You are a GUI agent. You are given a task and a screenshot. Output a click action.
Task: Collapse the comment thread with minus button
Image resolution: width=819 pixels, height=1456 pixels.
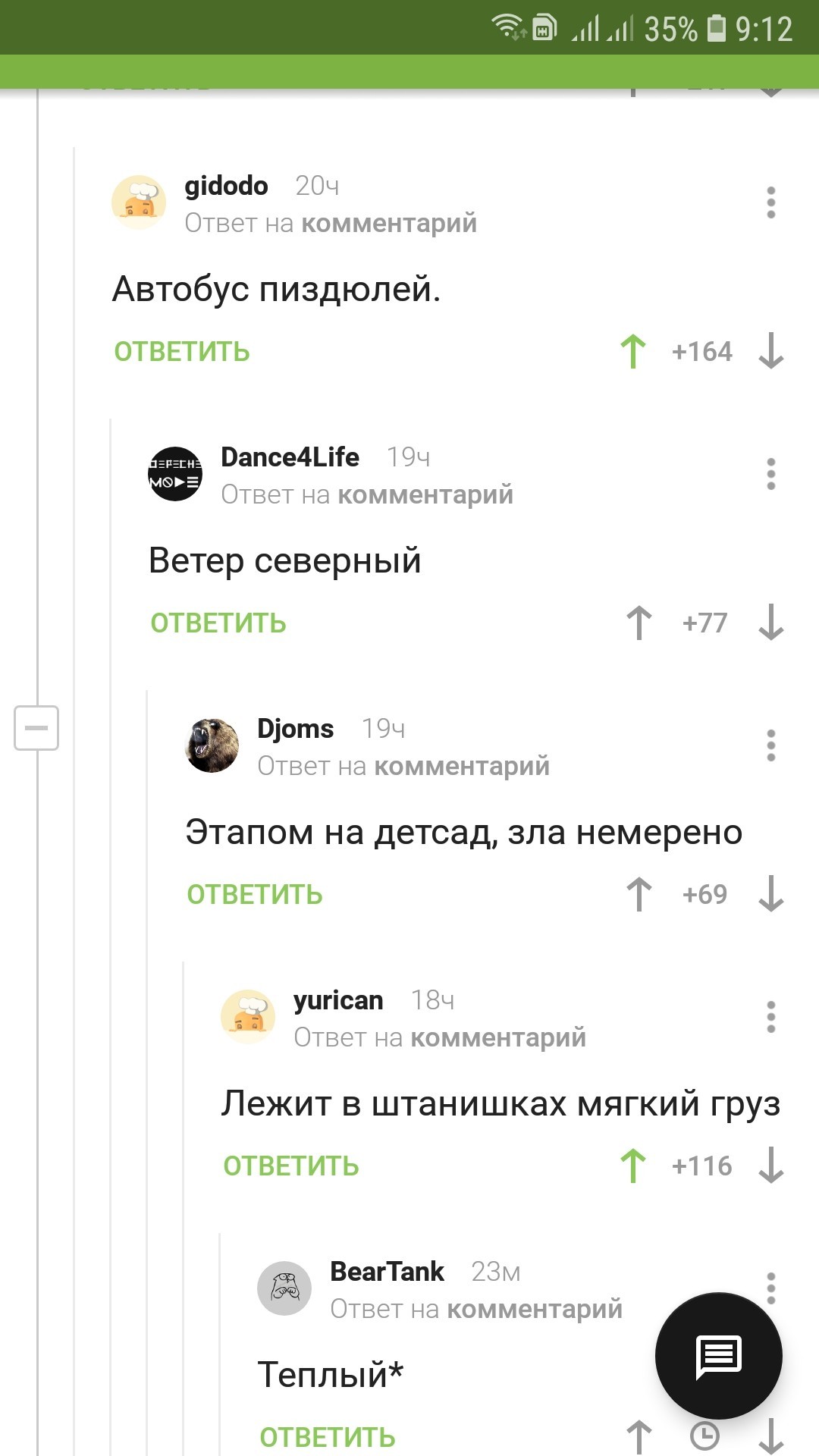click(x=36, y=728)
